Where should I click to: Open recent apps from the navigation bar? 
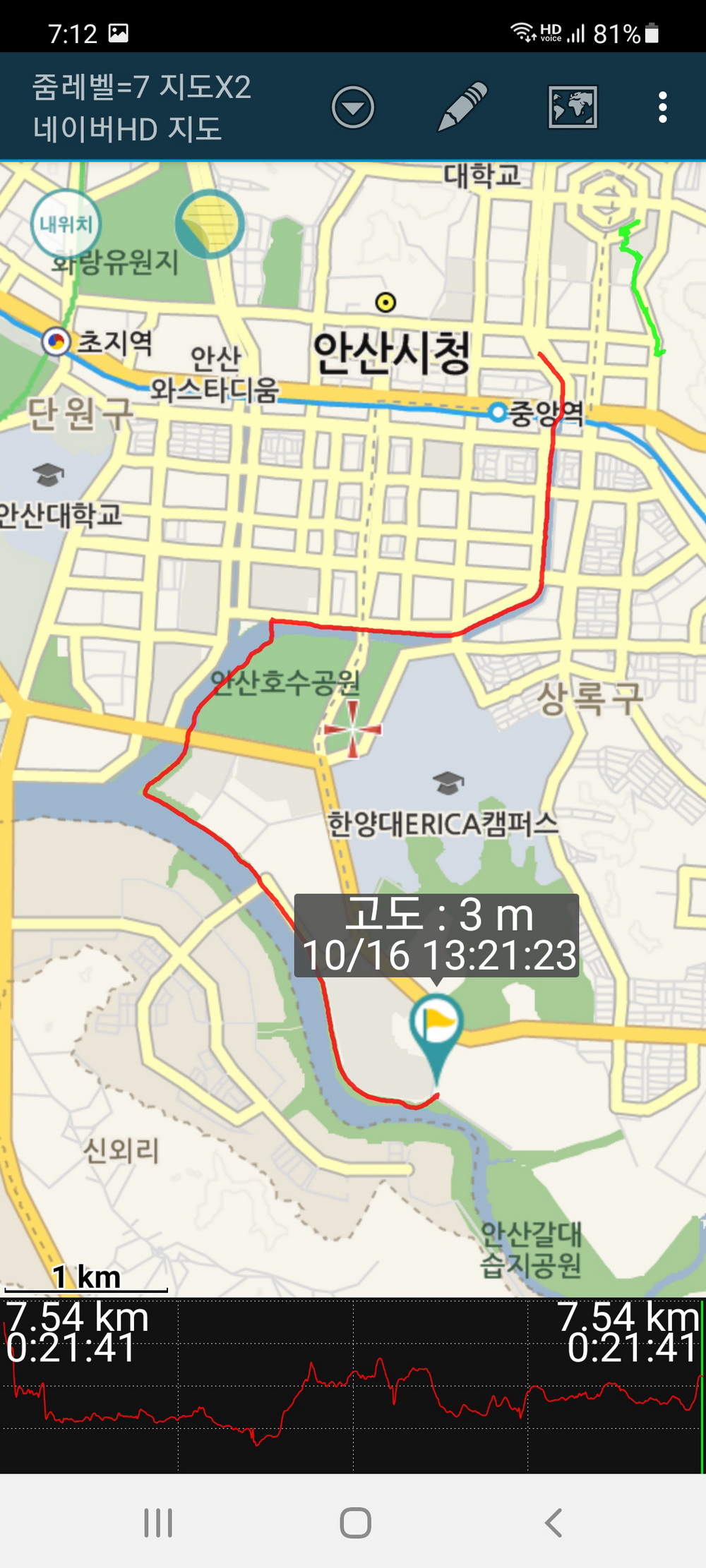[x=158, y=1522]
